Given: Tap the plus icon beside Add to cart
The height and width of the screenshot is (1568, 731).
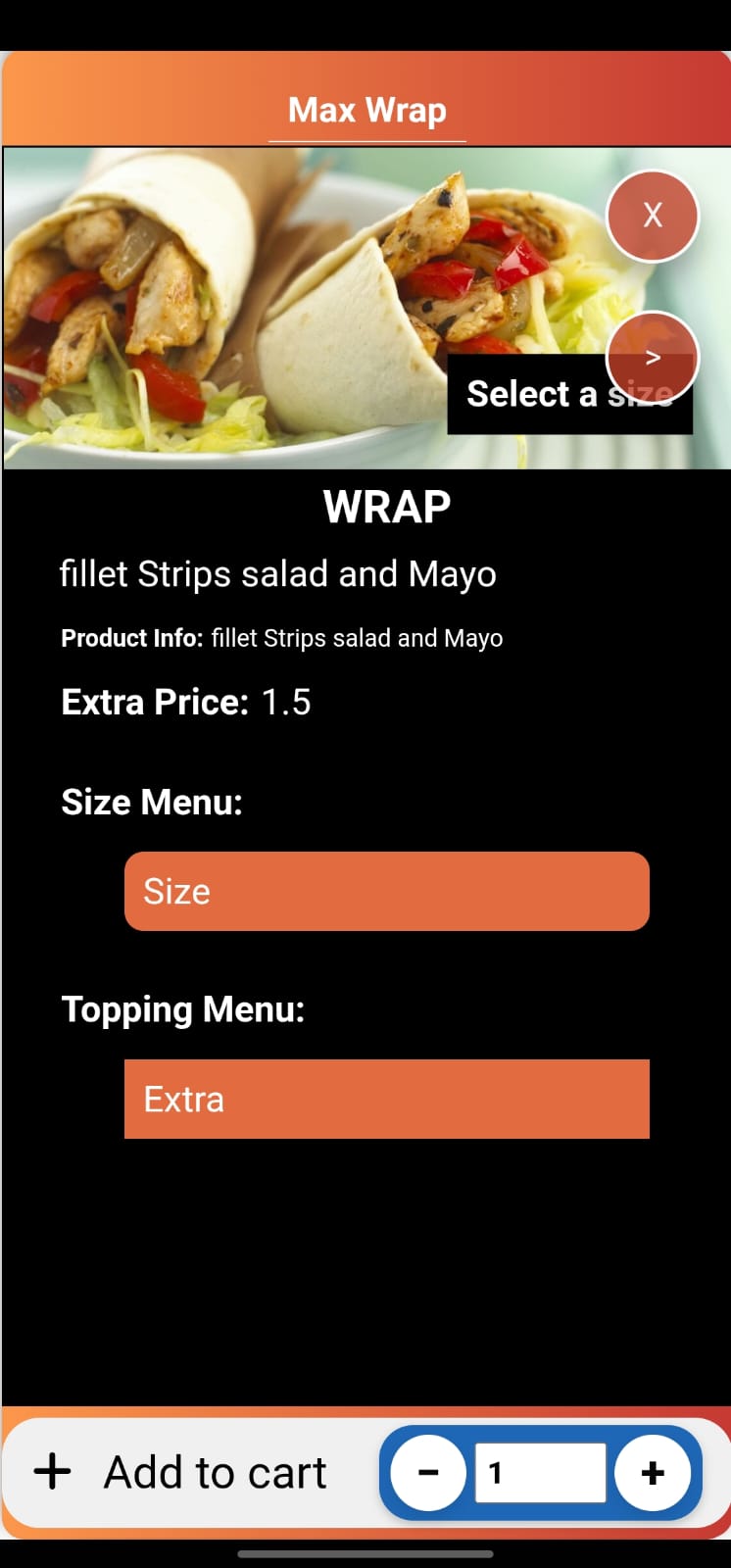Looking at the screenshot, I should coord(51,1470).
